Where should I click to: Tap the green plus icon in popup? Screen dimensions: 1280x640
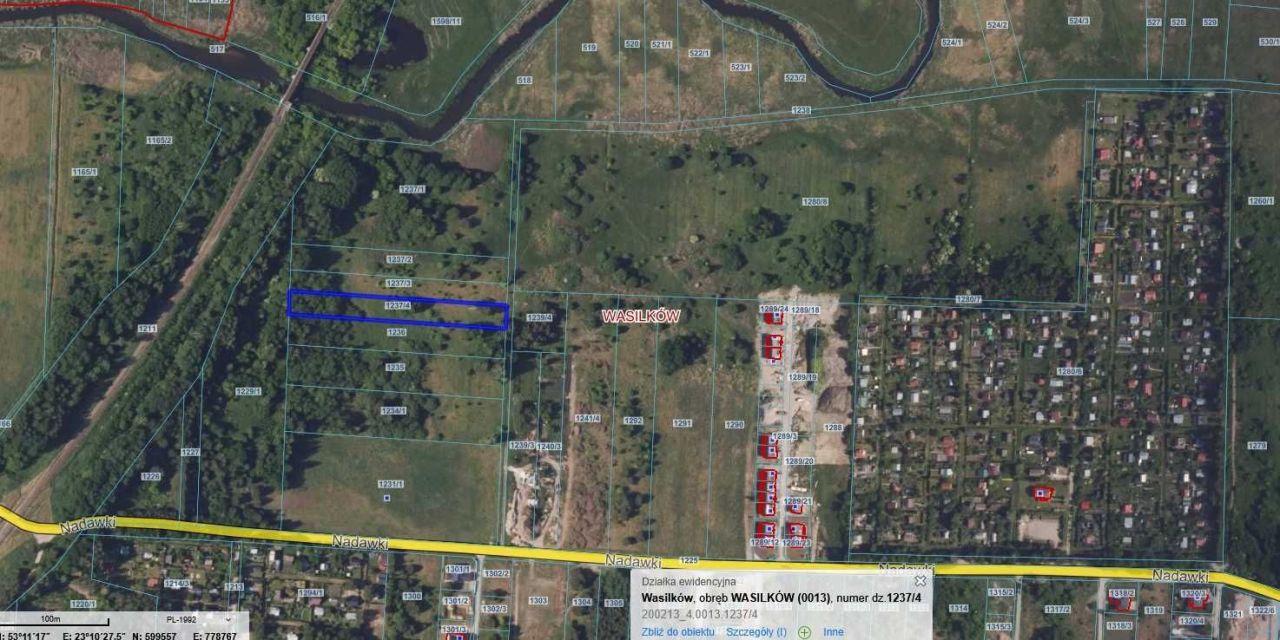pos(804,632)
